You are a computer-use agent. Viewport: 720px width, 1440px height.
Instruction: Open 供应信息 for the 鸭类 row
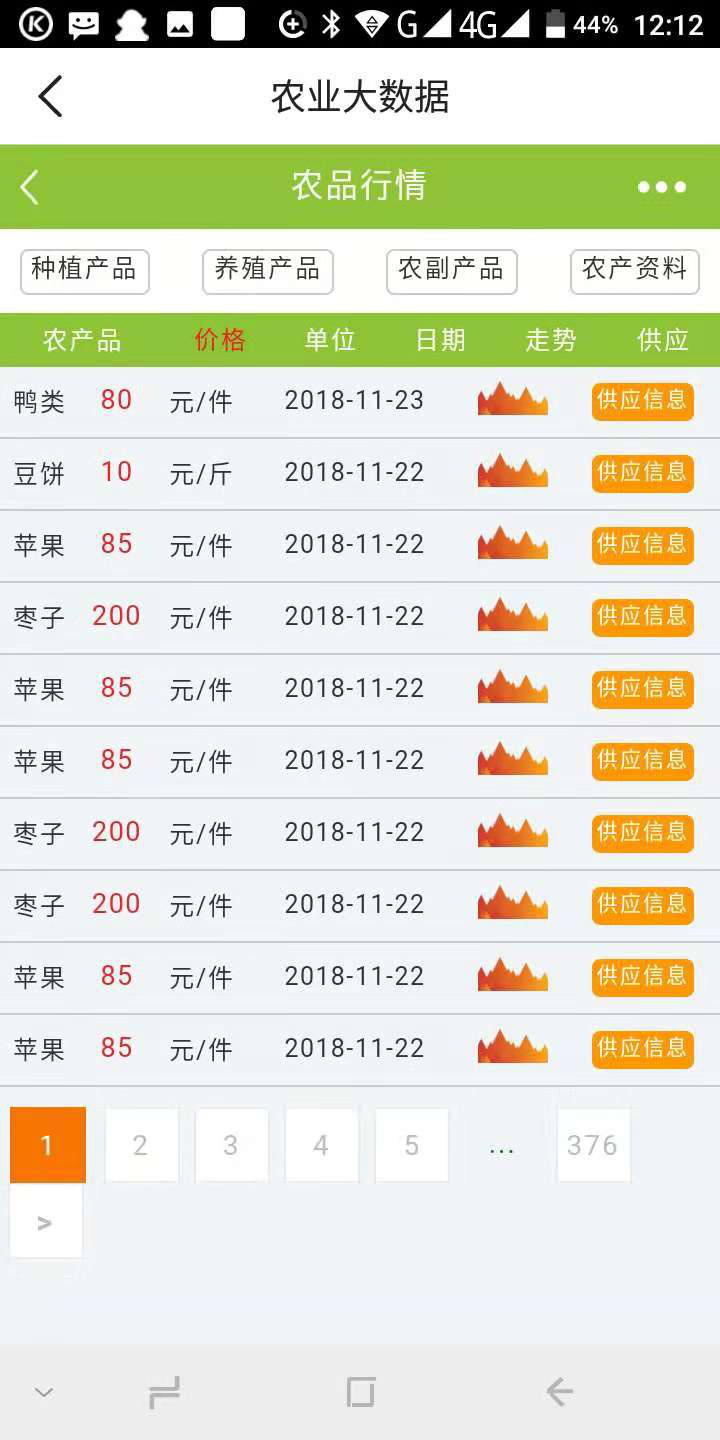pyautogui.click(x=643, y=401)
